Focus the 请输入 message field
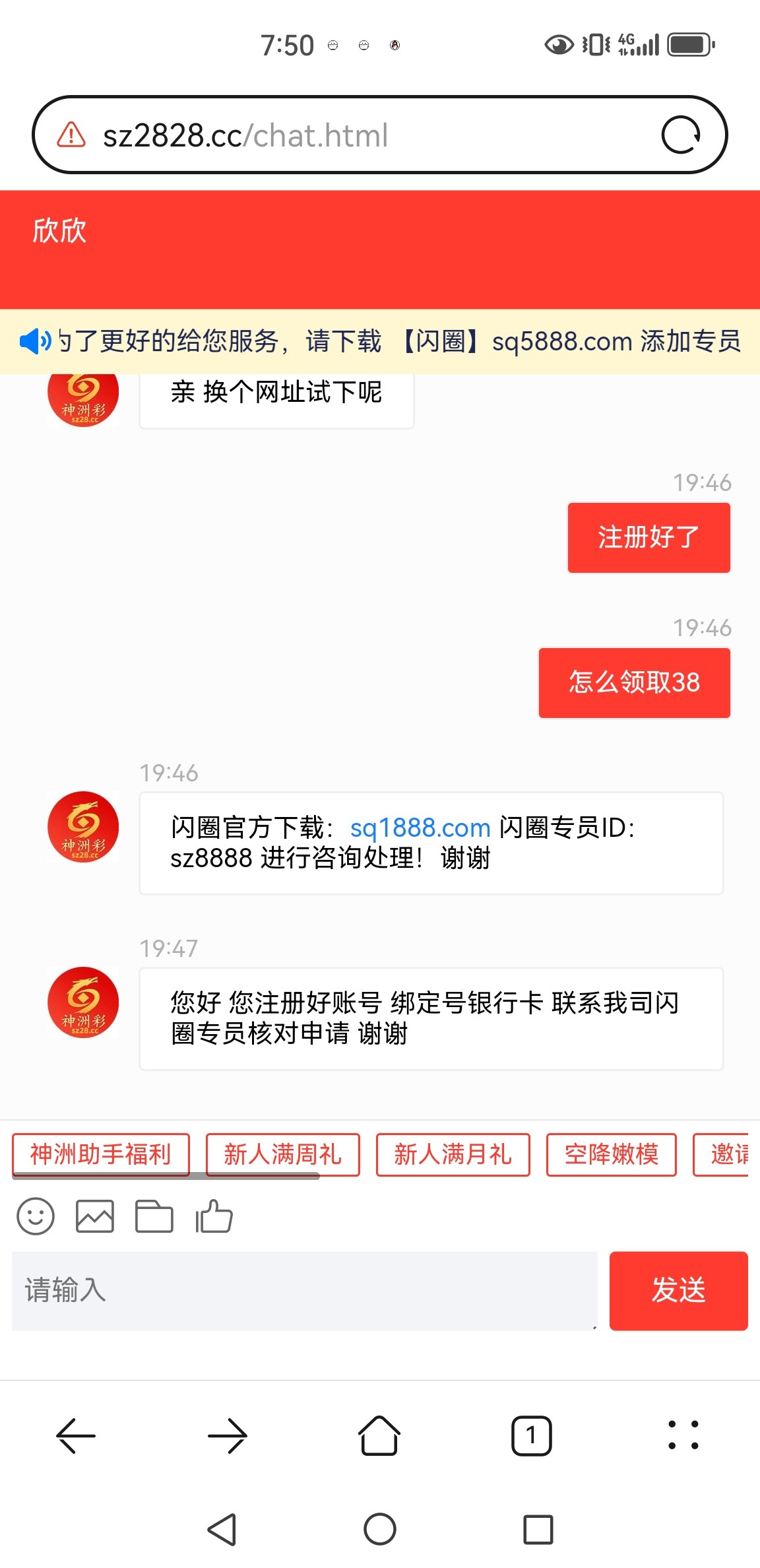Viewport: 760px width, 1568px height. point(305,1290)
